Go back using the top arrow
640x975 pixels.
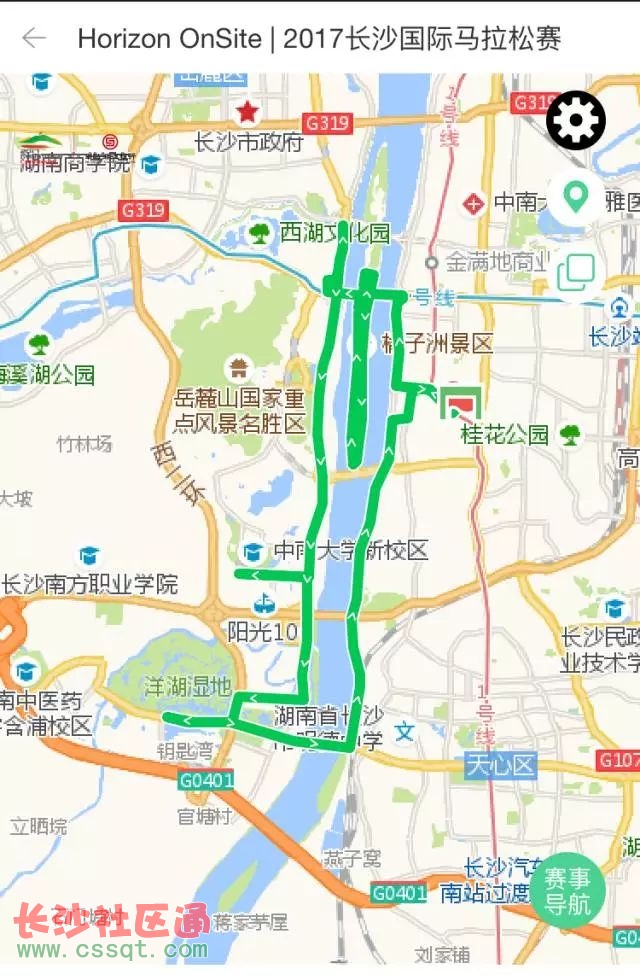pyautogui.click(x=34, y=38)
